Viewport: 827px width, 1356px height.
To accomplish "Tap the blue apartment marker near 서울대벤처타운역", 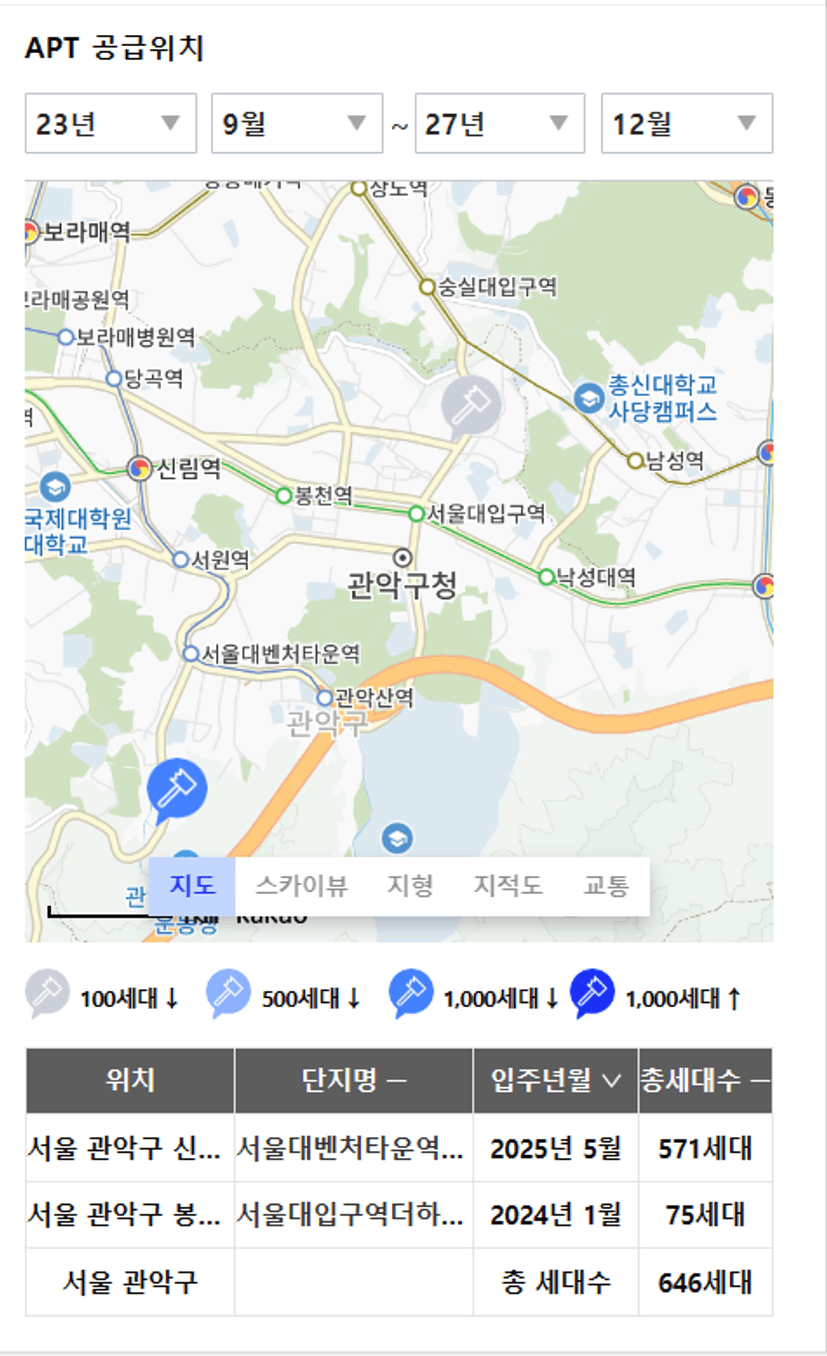I will coord(176,790).
